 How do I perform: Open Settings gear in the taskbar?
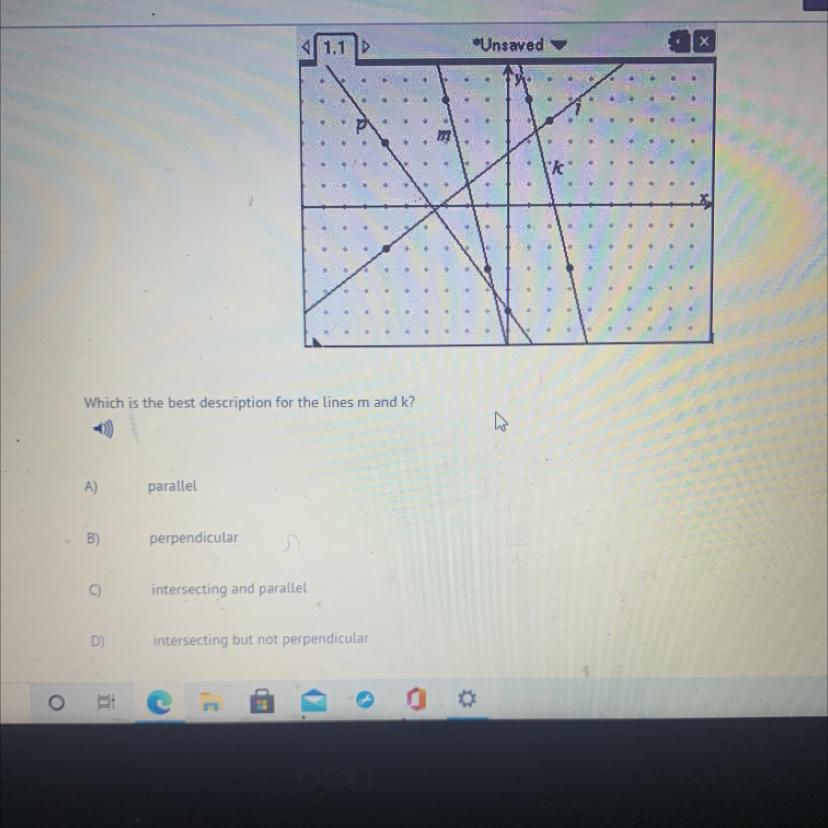[x=466, y=698]
